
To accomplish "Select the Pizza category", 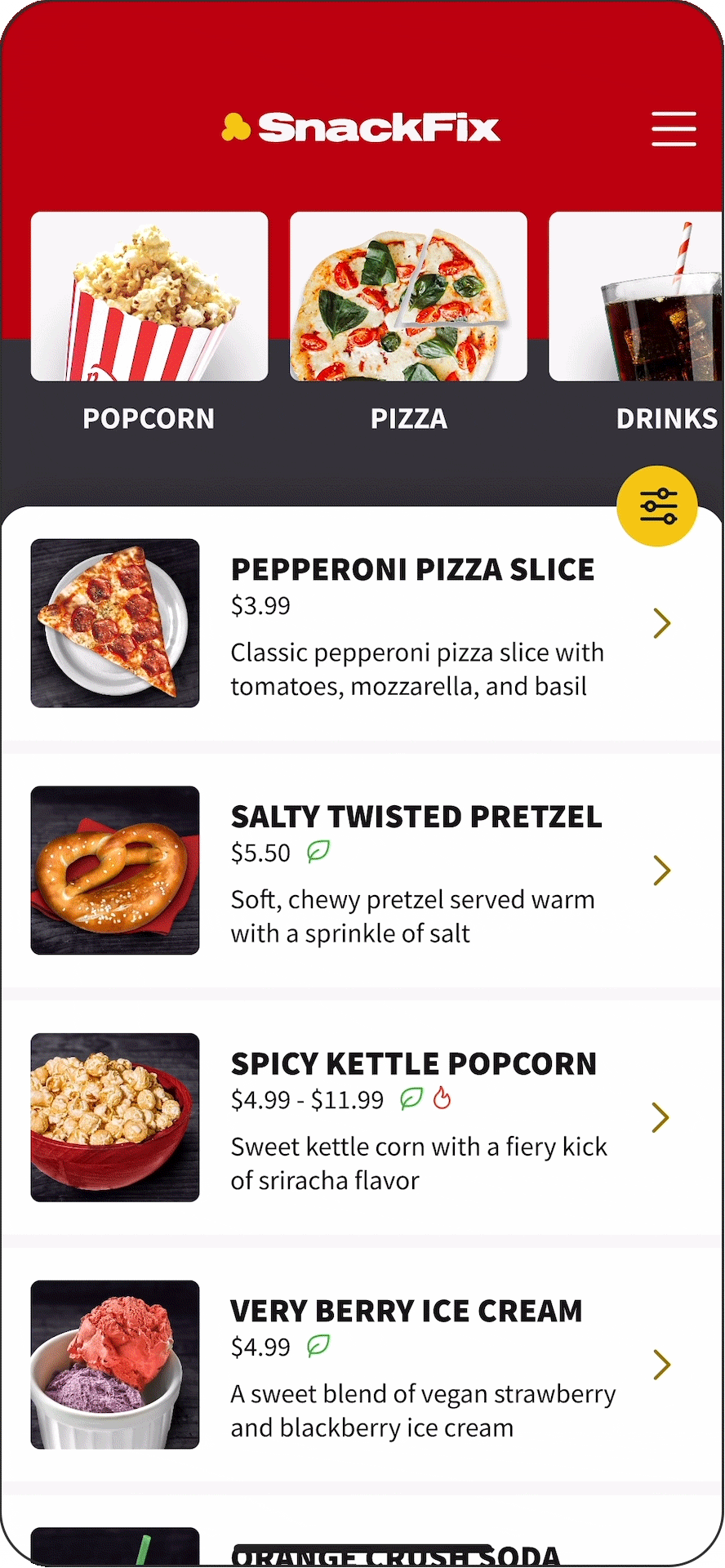I will pyautogui.click(x=408, y=323).
